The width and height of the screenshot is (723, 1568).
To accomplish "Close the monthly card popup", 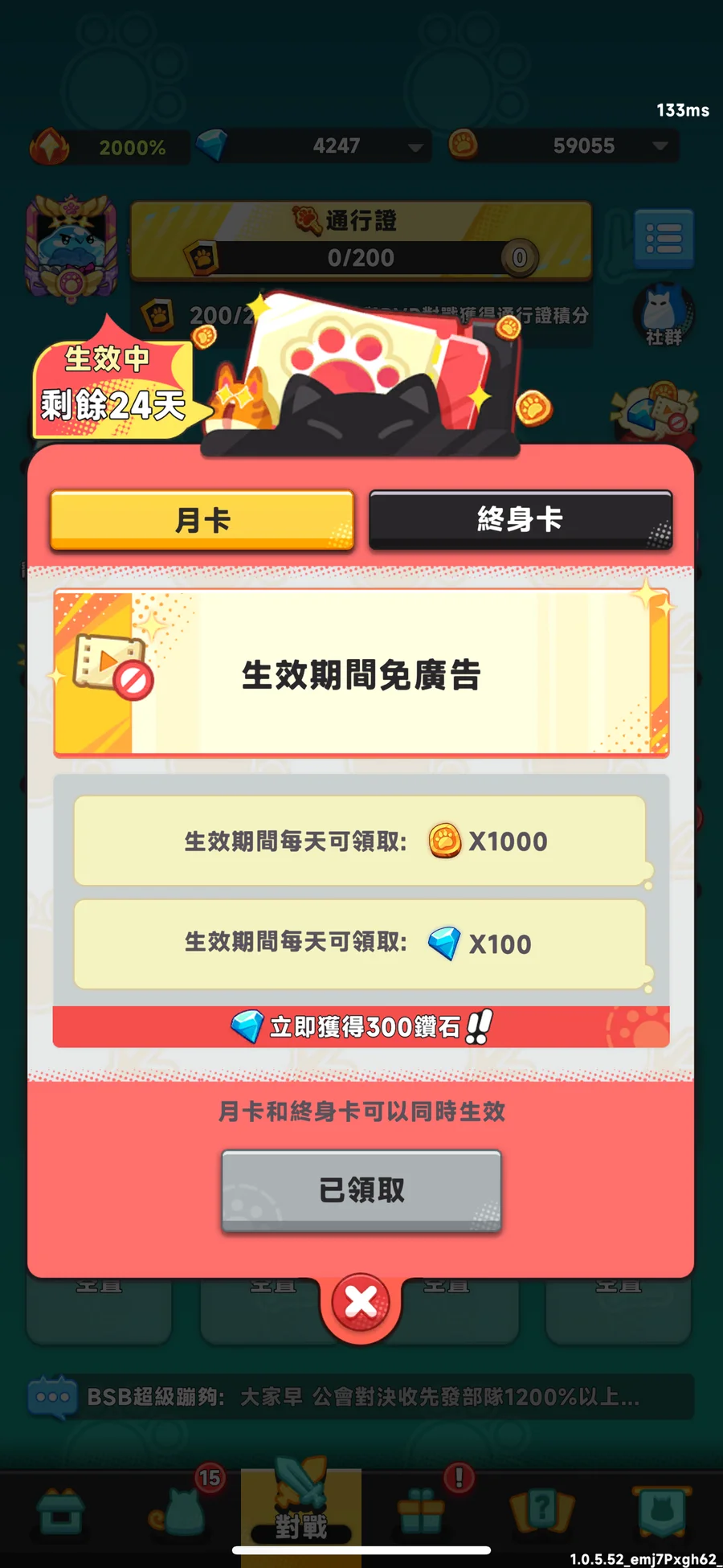I will [361, 1301].
